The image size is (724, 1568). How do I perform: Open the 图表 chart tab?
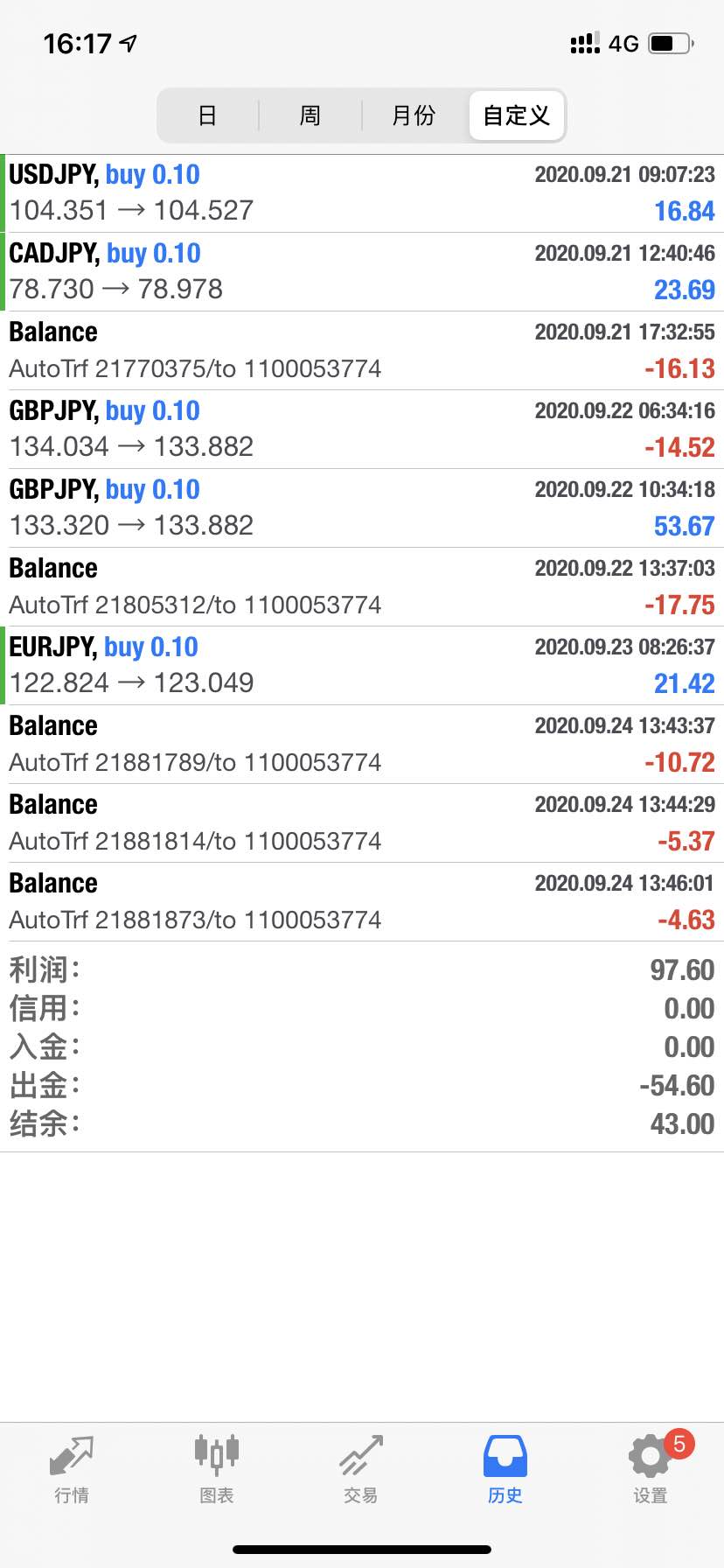click(217, 1470)
